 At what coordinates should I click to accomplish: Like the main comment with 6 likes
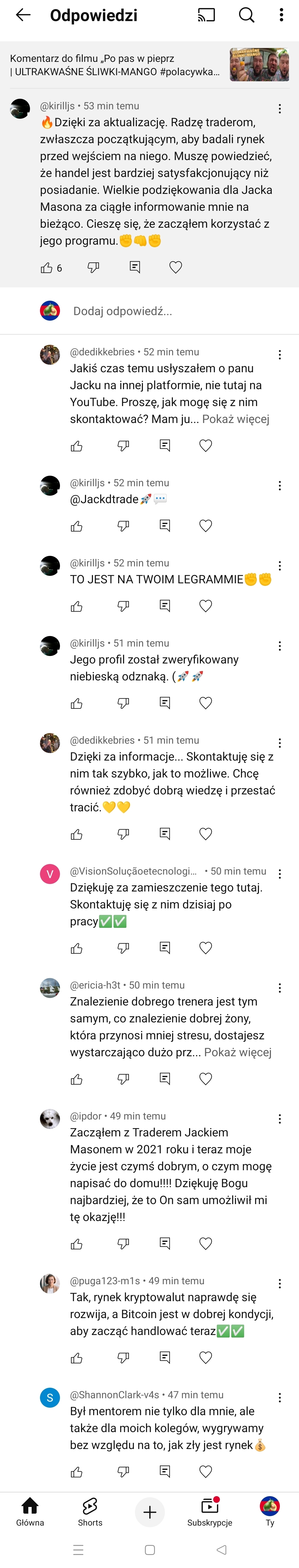click(46, 268)
